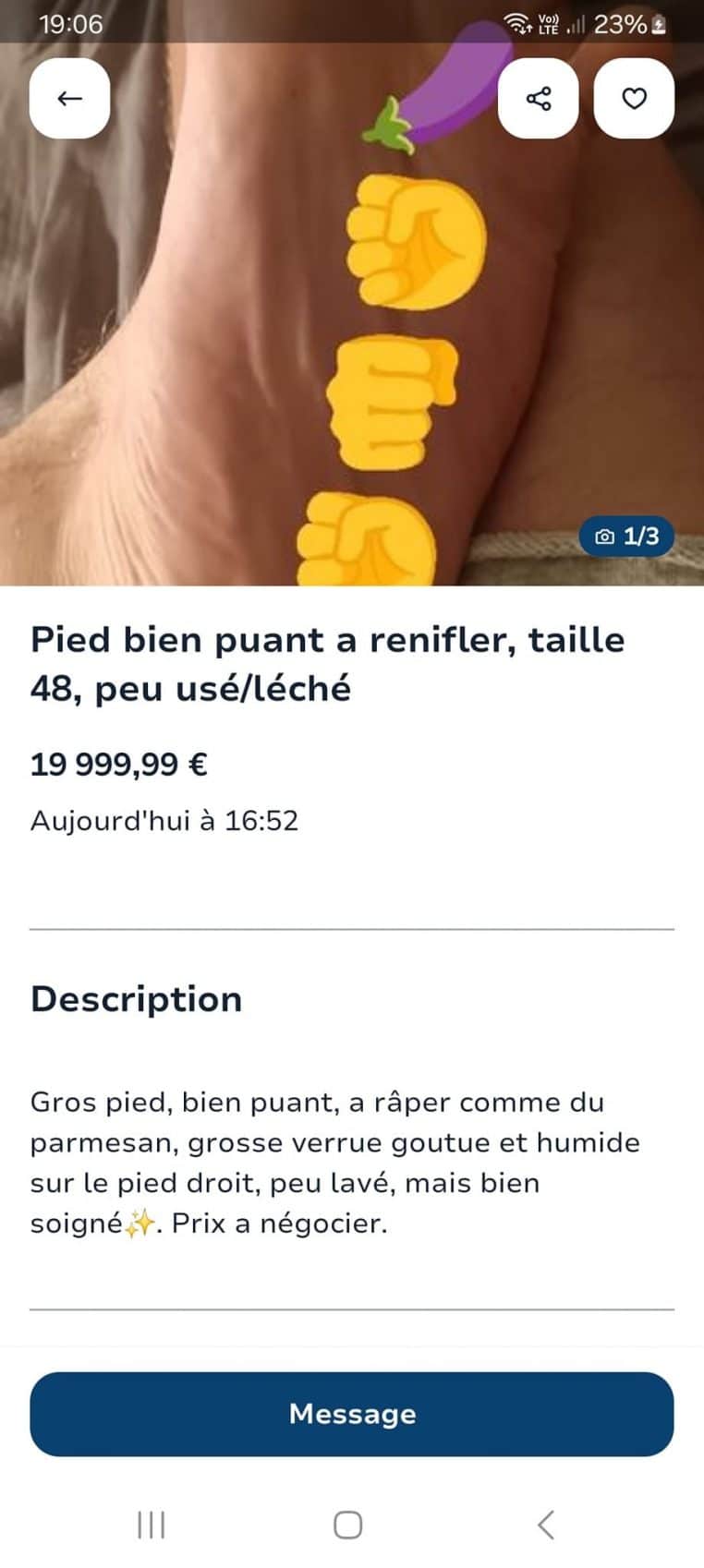Open the listing photo gallery
Screen dimensions: 704x1568
626,537
